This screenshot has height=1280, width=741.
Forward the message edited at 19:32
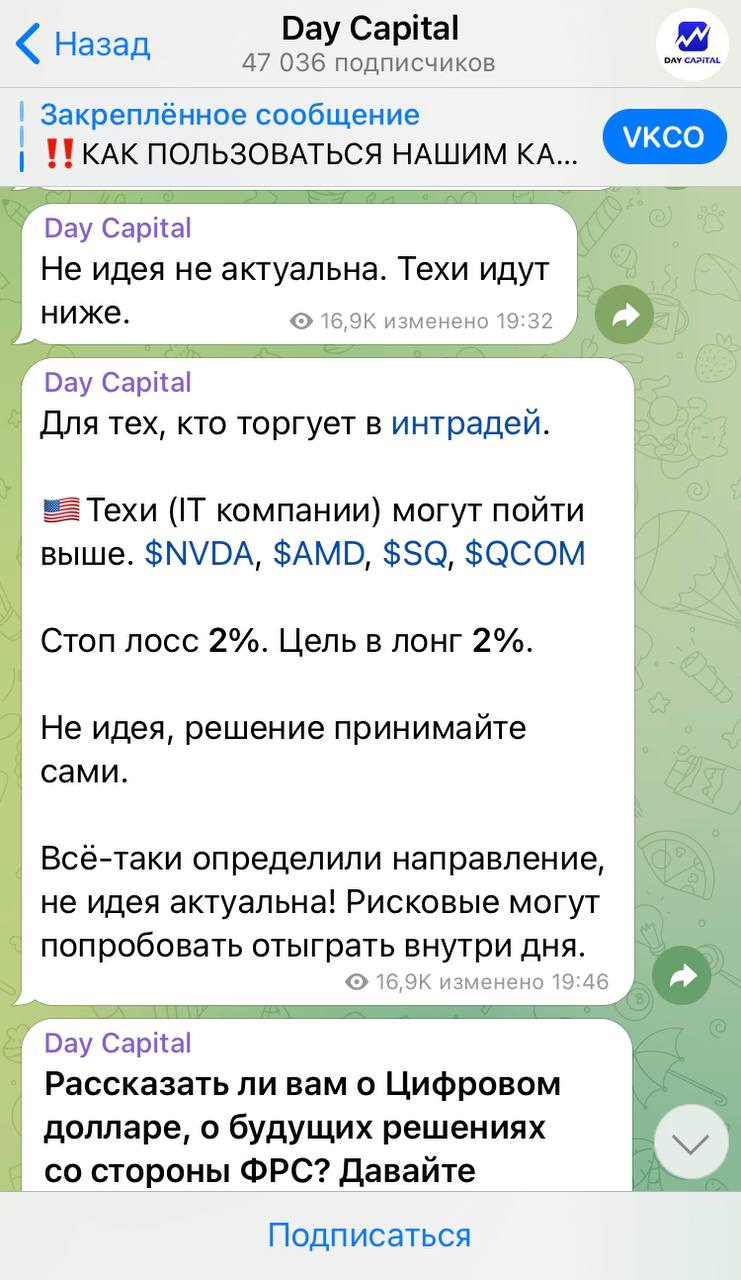point(625,317)
